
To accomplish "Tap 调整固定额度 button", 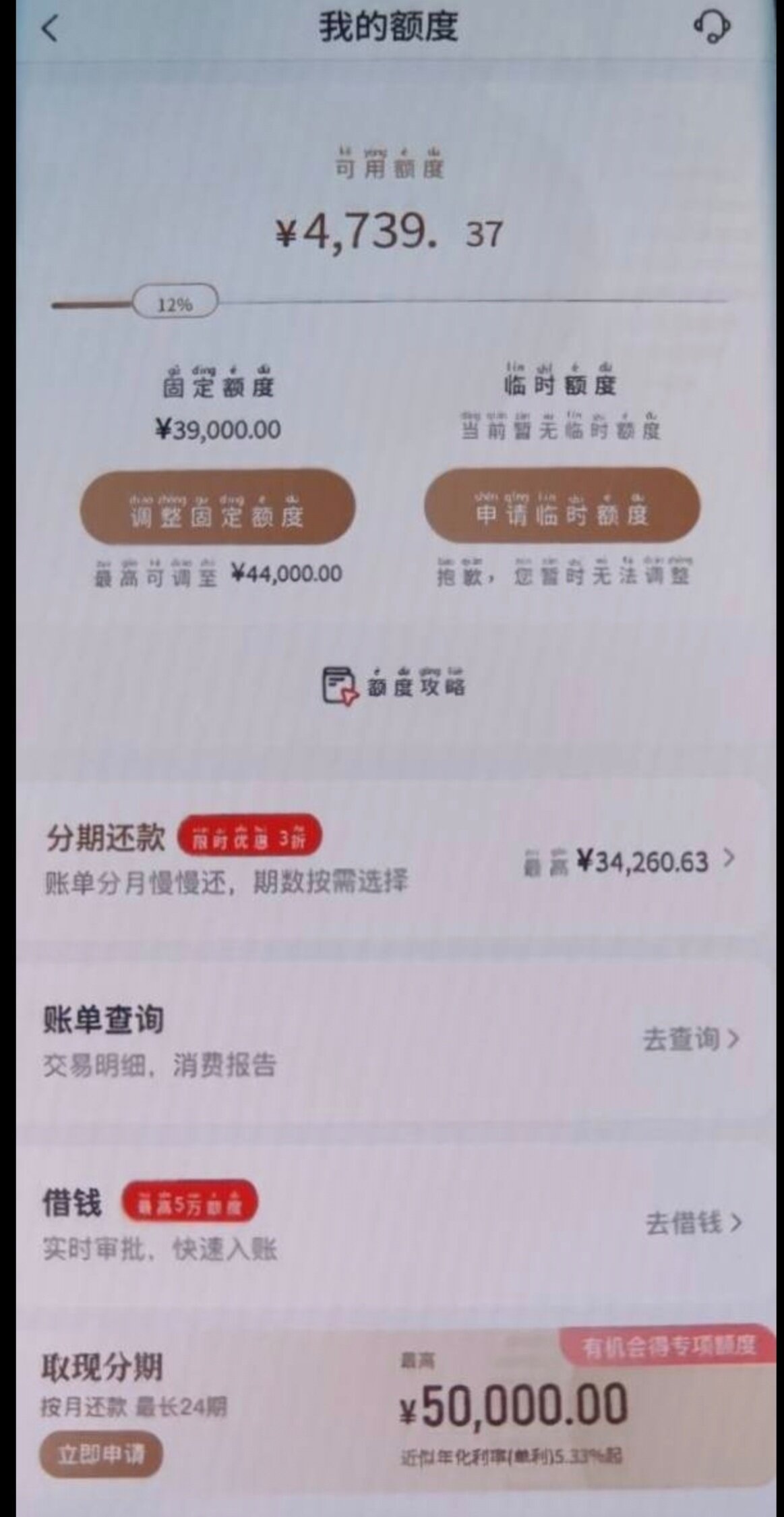I will [217, 507].
